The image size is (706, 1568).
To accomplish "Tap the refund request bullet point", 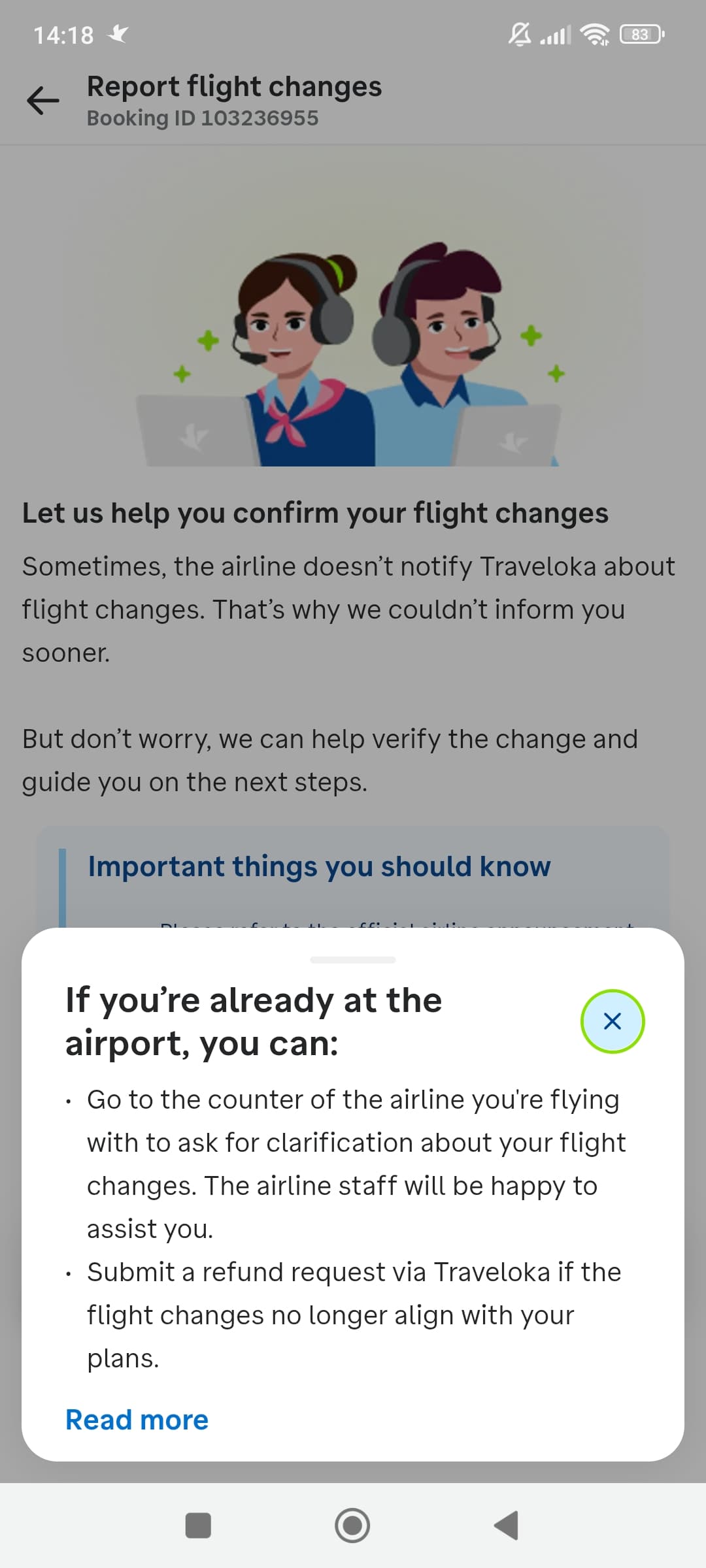I will point(353,1313).
